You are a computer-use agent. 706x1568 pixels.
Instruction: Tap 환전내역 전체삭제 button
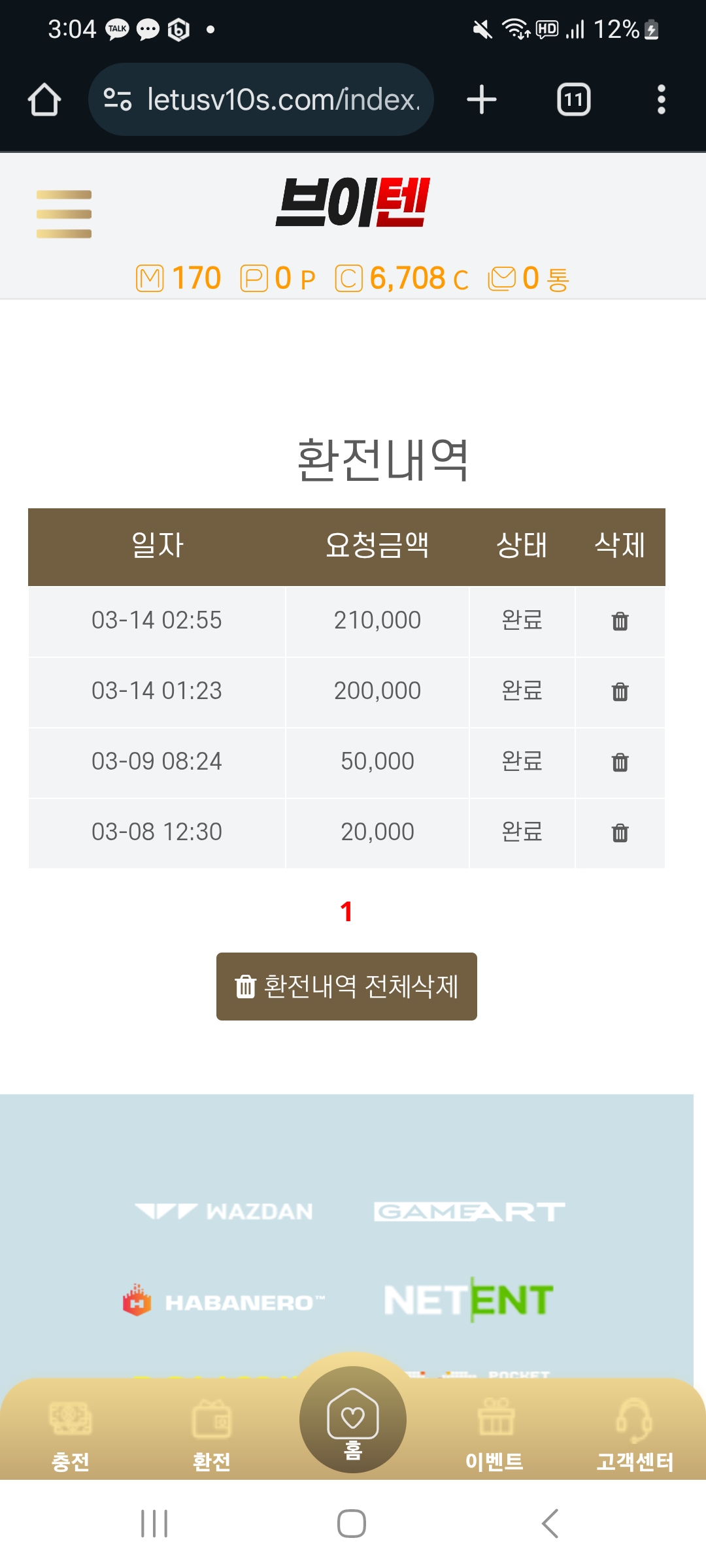point(346,987)
